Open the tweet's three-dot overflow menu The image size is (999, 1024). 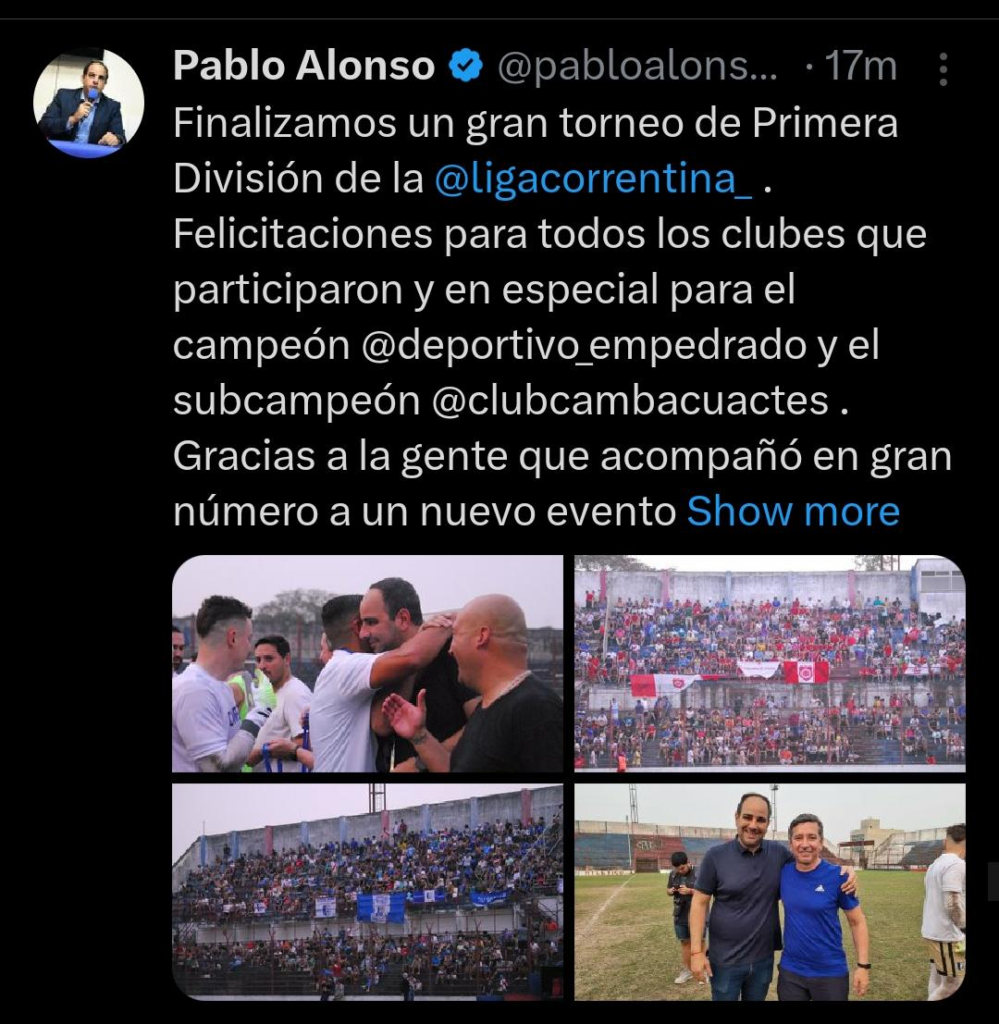click(x=943, y=69)
